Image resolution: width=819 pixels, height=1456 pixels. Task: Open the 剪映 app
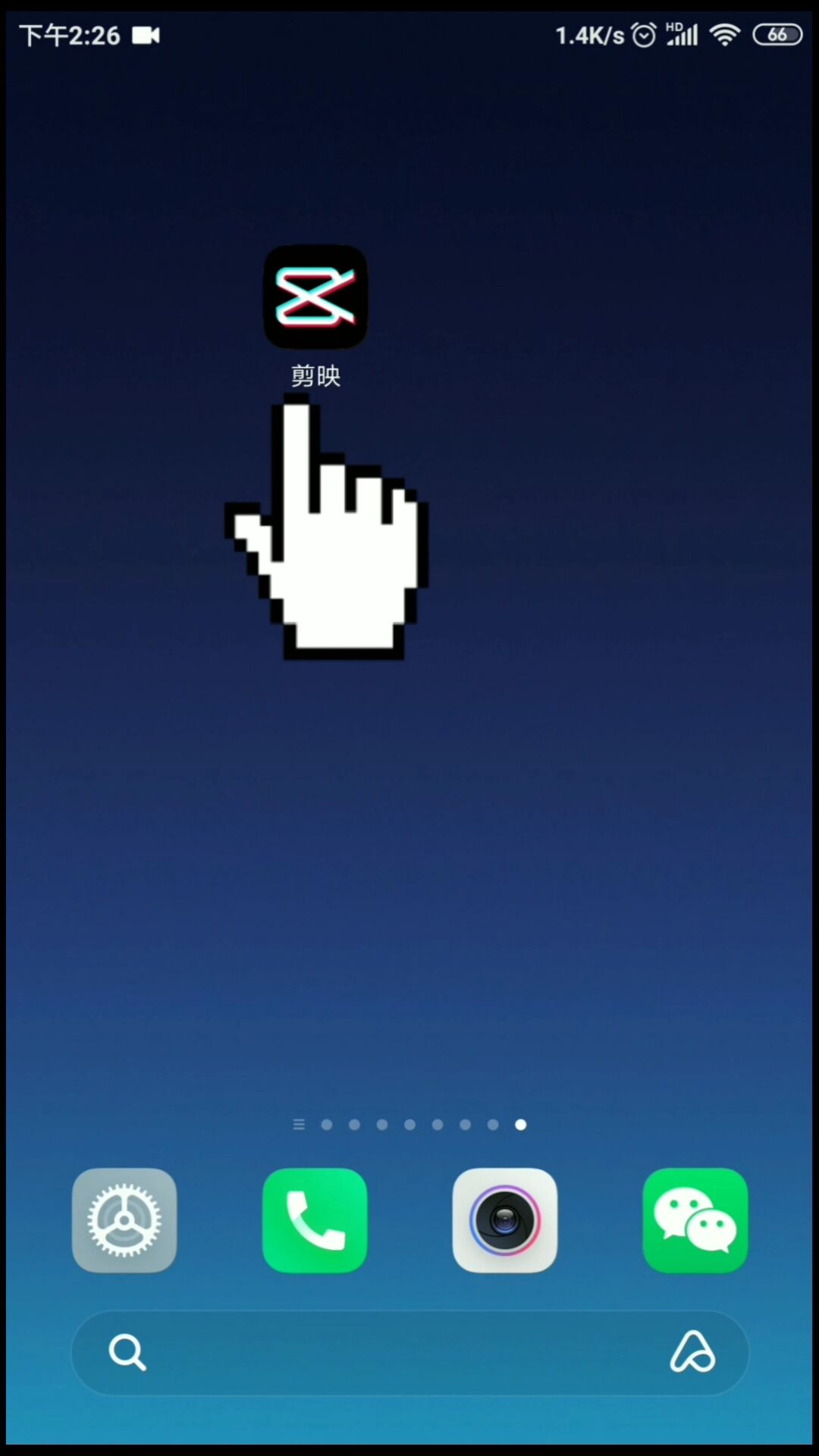(315, 297)
